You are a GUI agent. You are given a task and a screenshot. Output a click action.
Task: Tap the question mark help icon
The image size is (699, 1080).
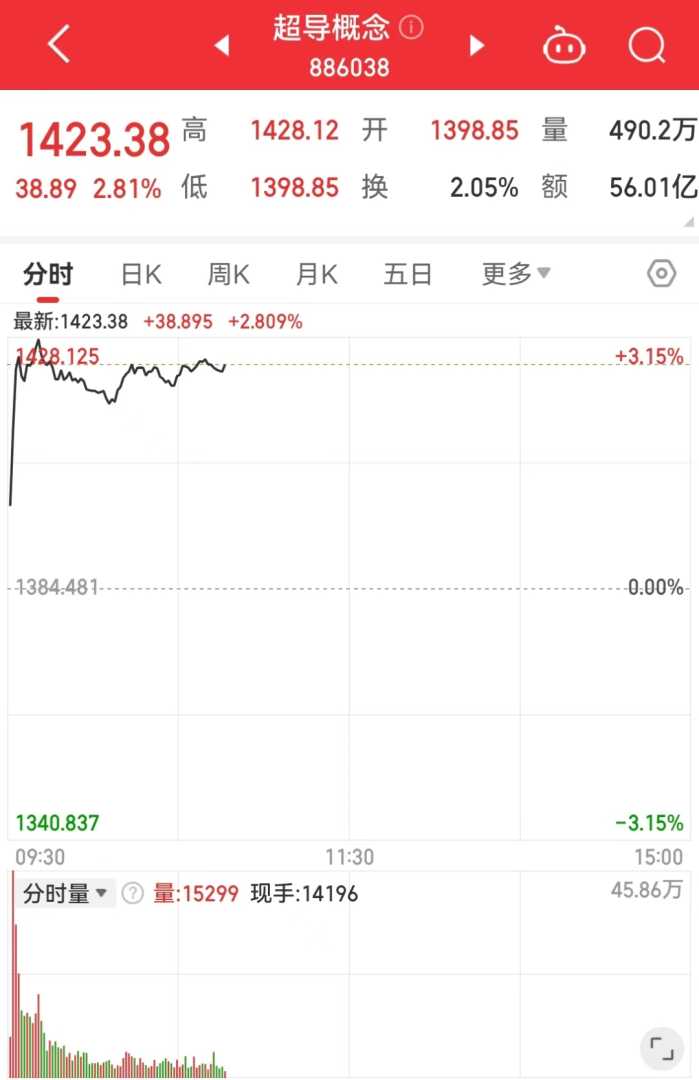pos(133,893)
